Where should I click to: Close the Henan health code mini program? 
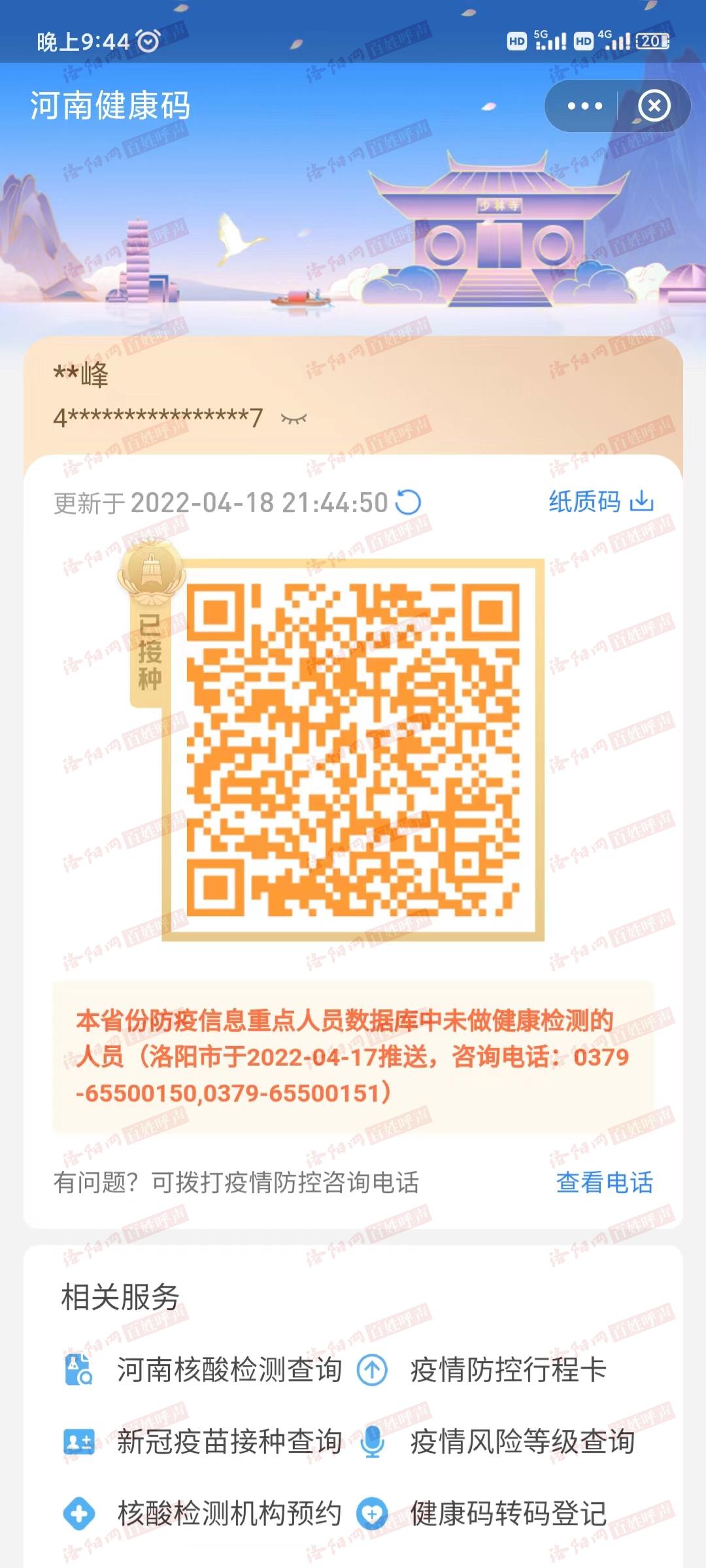(x=654, y=106)
